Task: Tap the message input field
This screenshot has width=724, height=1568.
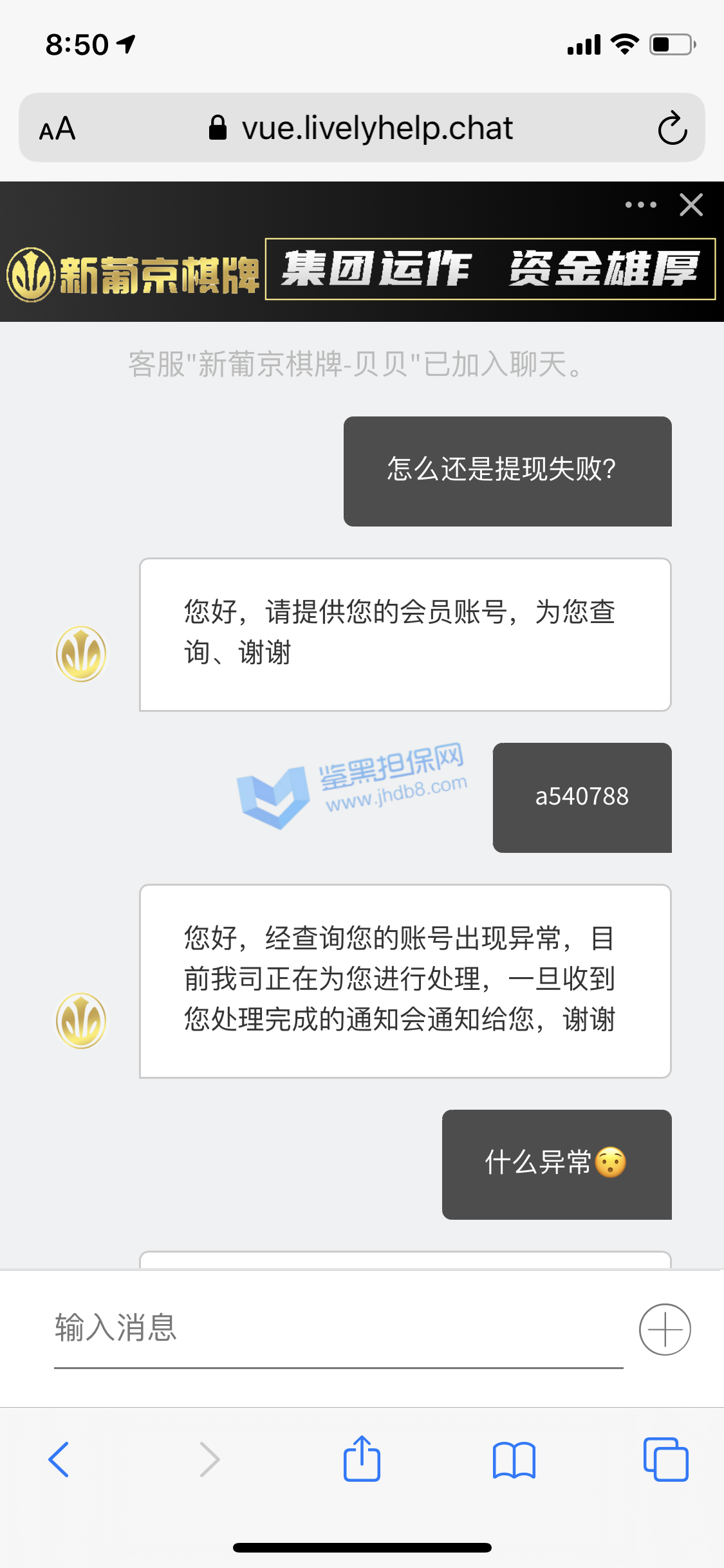Action: pos(338,1329)
